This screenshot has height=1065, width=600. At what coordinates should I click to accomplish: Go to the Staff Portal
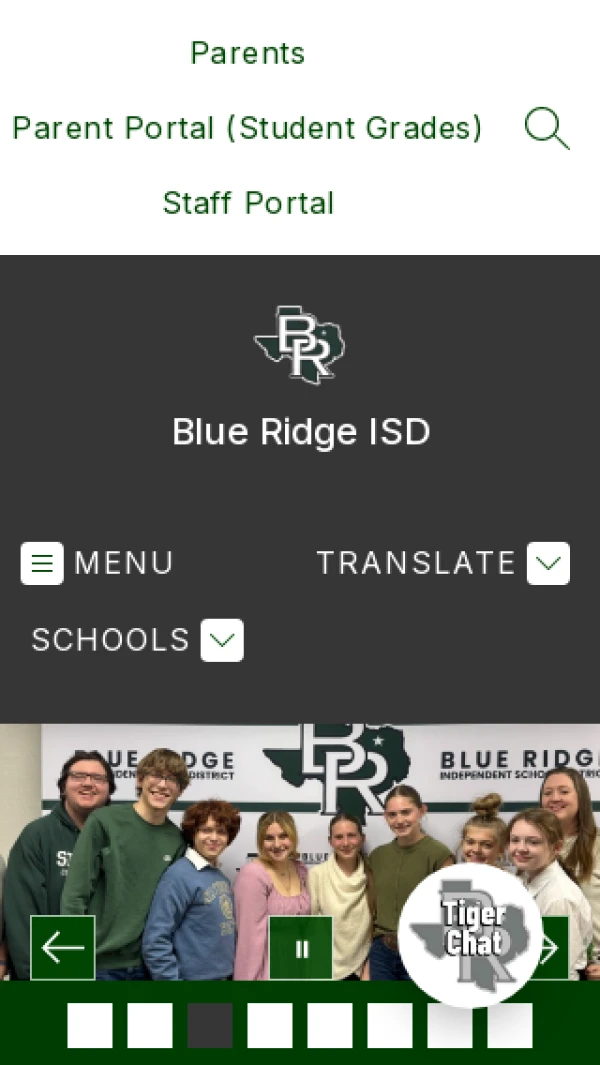coord(248,203)
